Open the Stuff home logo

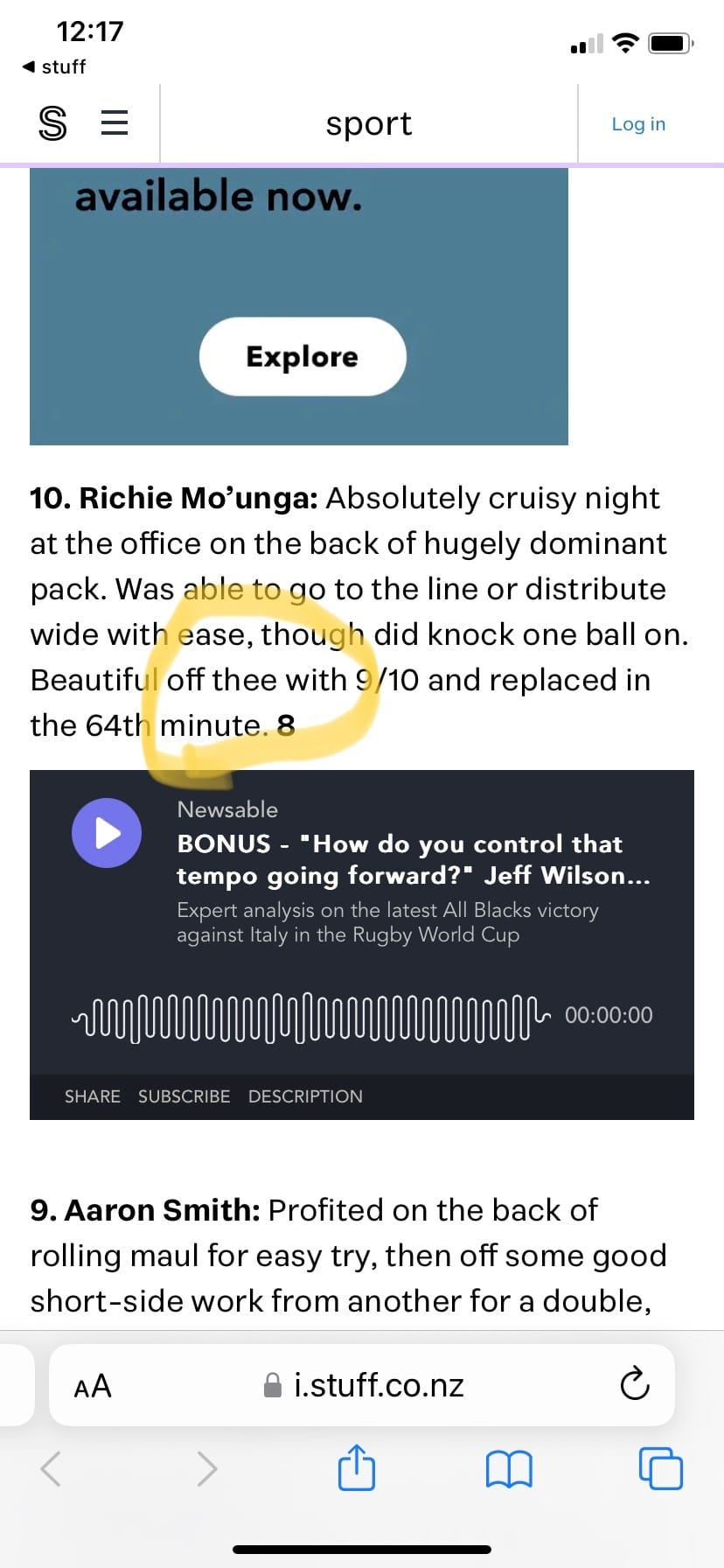[x=52, y=123]
